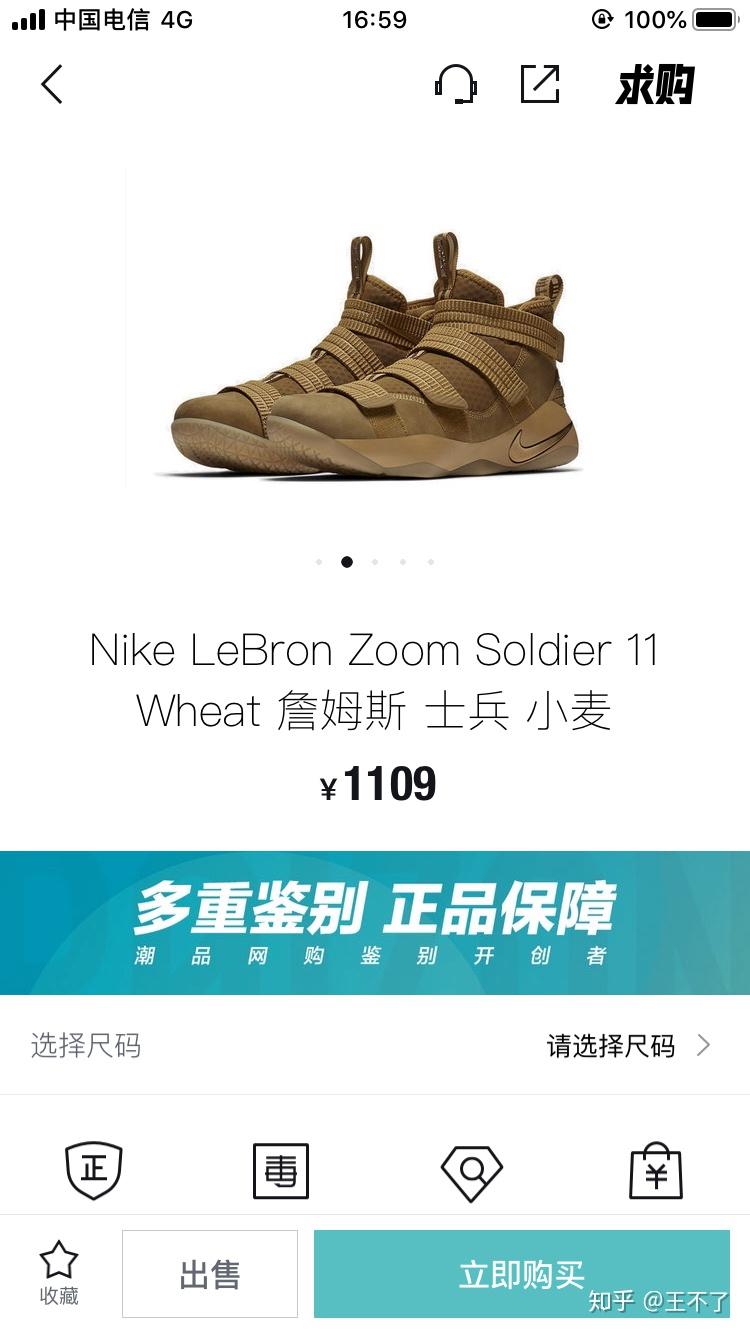This screenshot has height=1334, width=750.
Task: Open the 多重鉴别 正品保障 banner
Action: pos(375,923)
